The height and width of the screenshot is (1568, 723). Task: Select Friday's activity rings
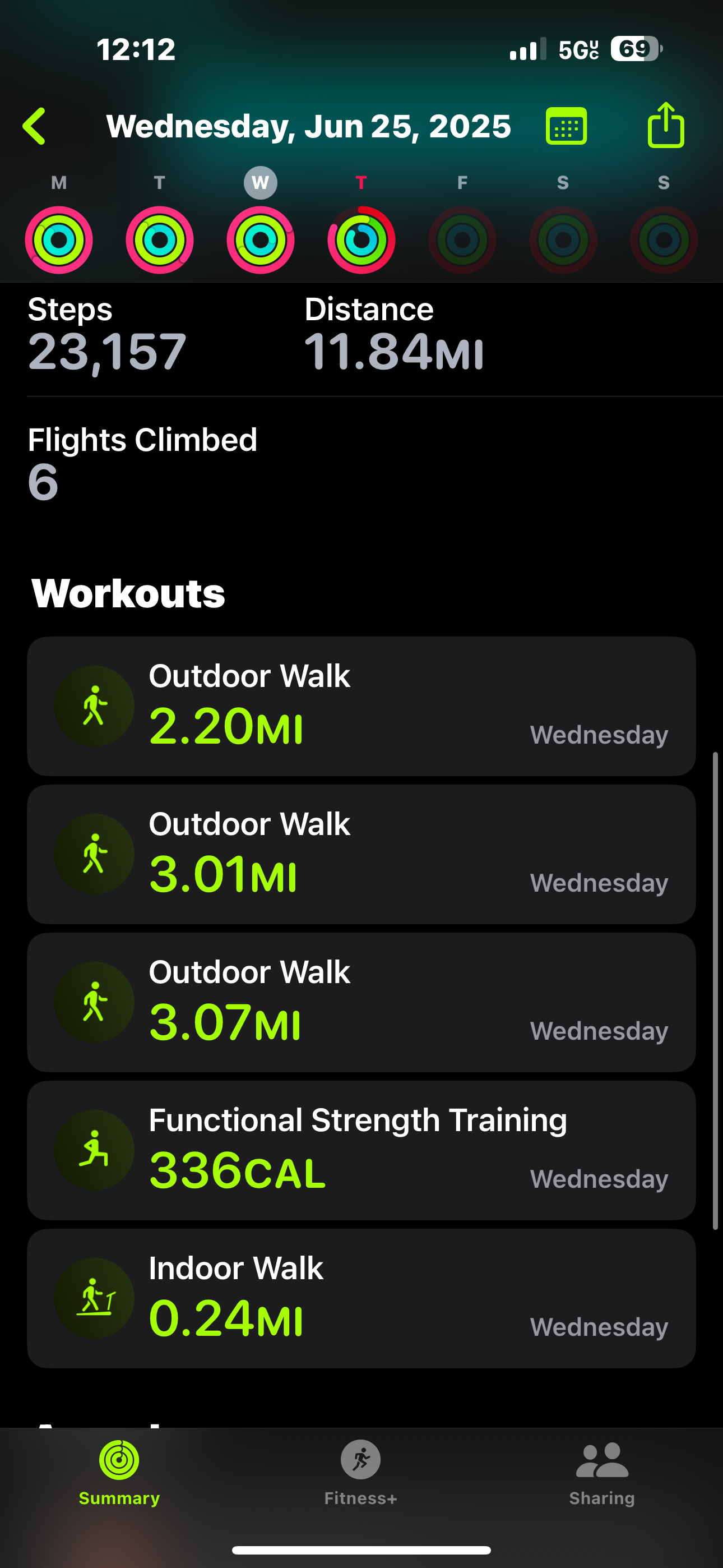pos(462,240)
